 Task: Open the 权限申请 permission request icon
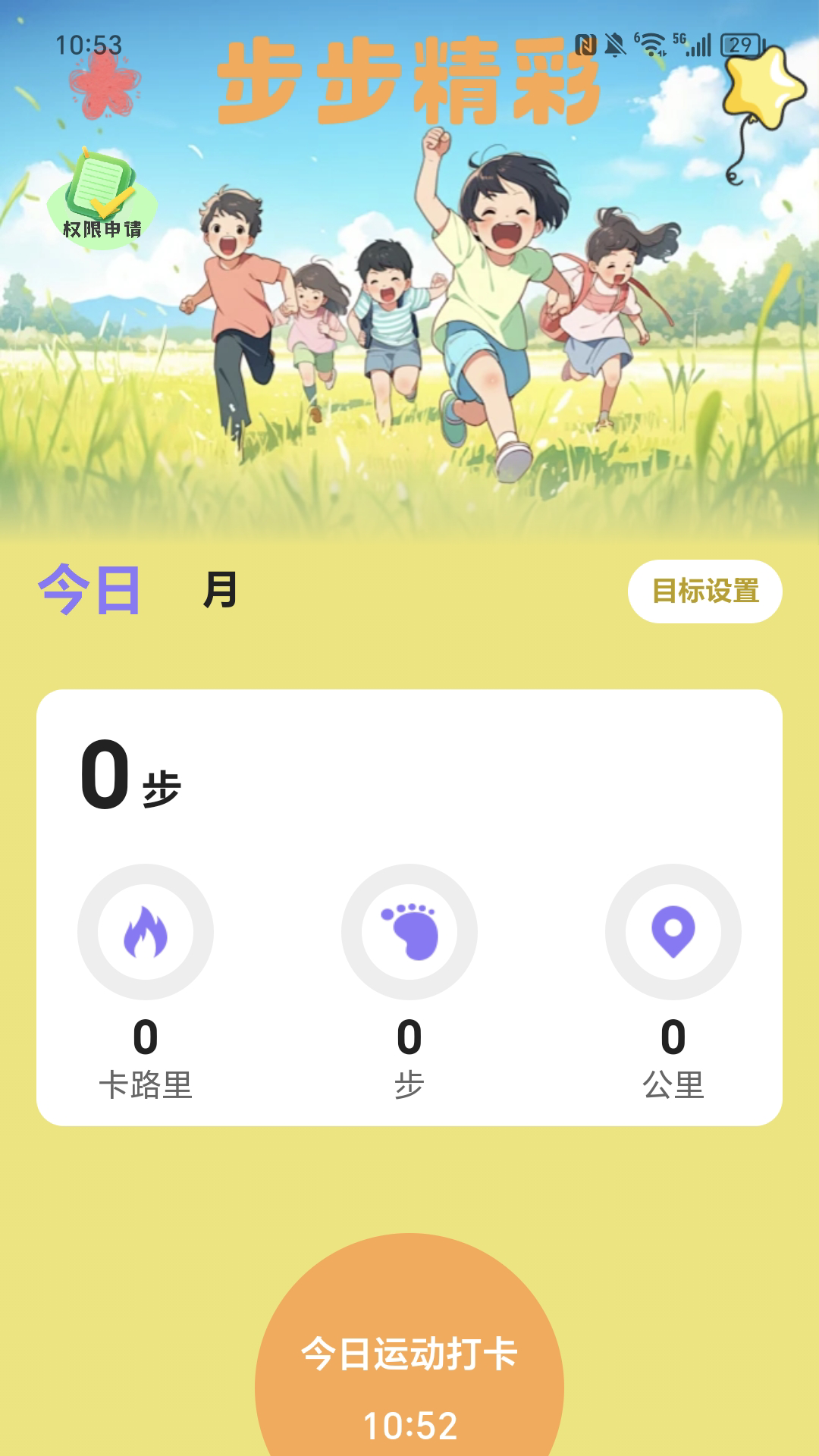(102, 197)
